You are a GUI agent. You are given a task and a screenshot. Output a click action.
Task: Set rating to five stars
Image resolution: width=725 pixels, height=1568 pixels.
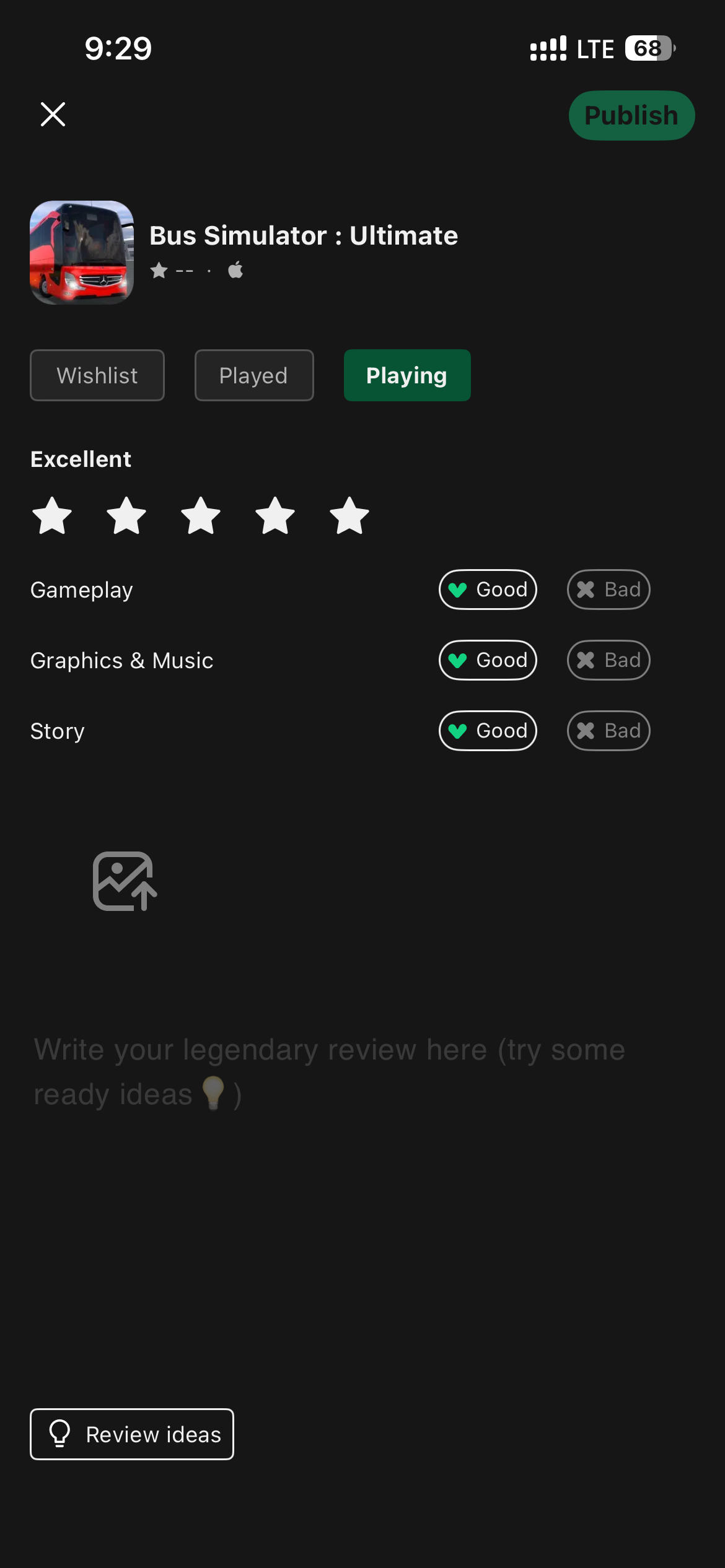click(x=349, y=516)
